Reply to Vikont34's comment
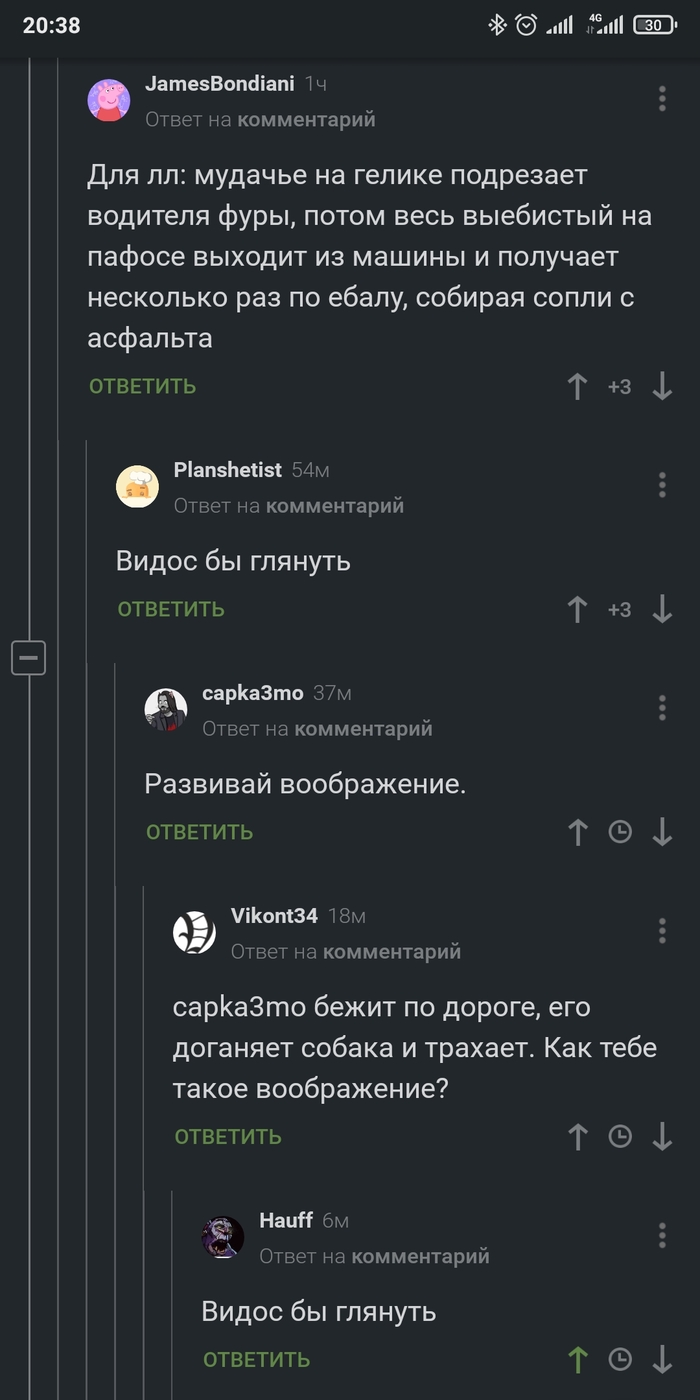The height and width of the screenshot is (1400, 700). coord(228,1136)
